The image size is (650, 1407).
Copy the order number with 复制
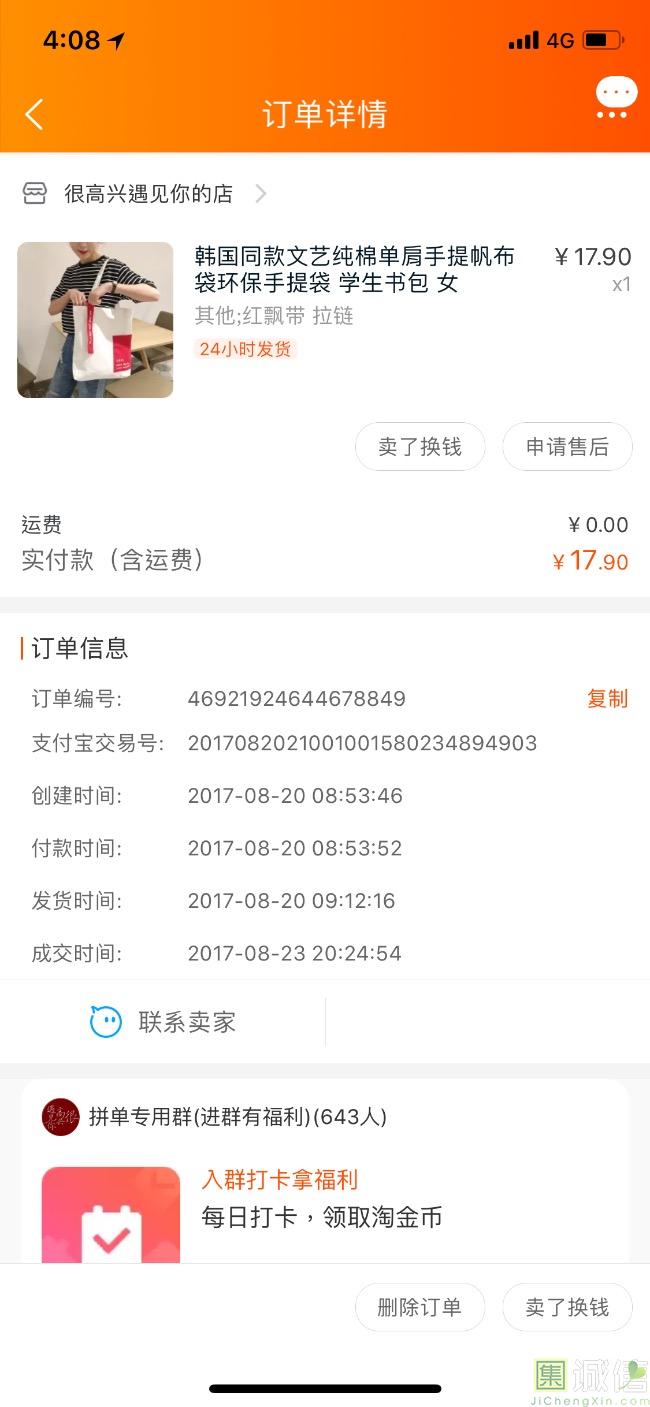coord(607,699)
